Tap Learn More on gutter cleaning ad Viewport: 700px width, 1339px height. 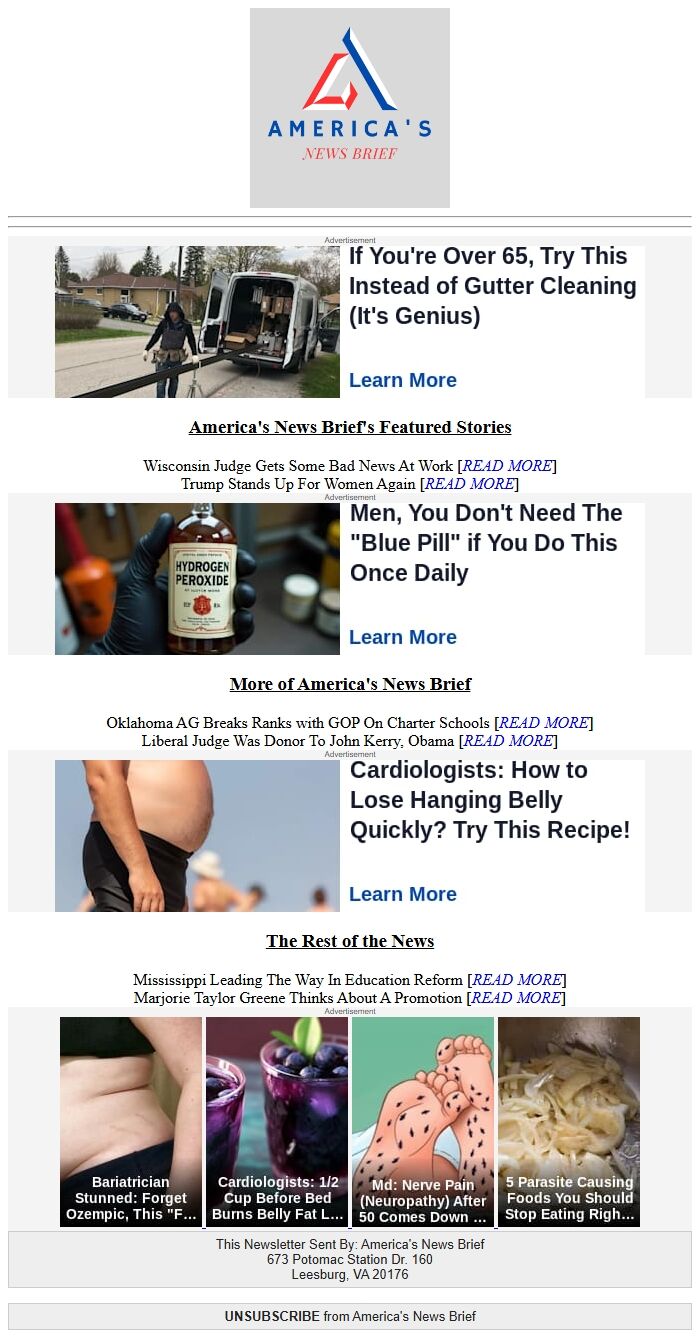[402, 380]
